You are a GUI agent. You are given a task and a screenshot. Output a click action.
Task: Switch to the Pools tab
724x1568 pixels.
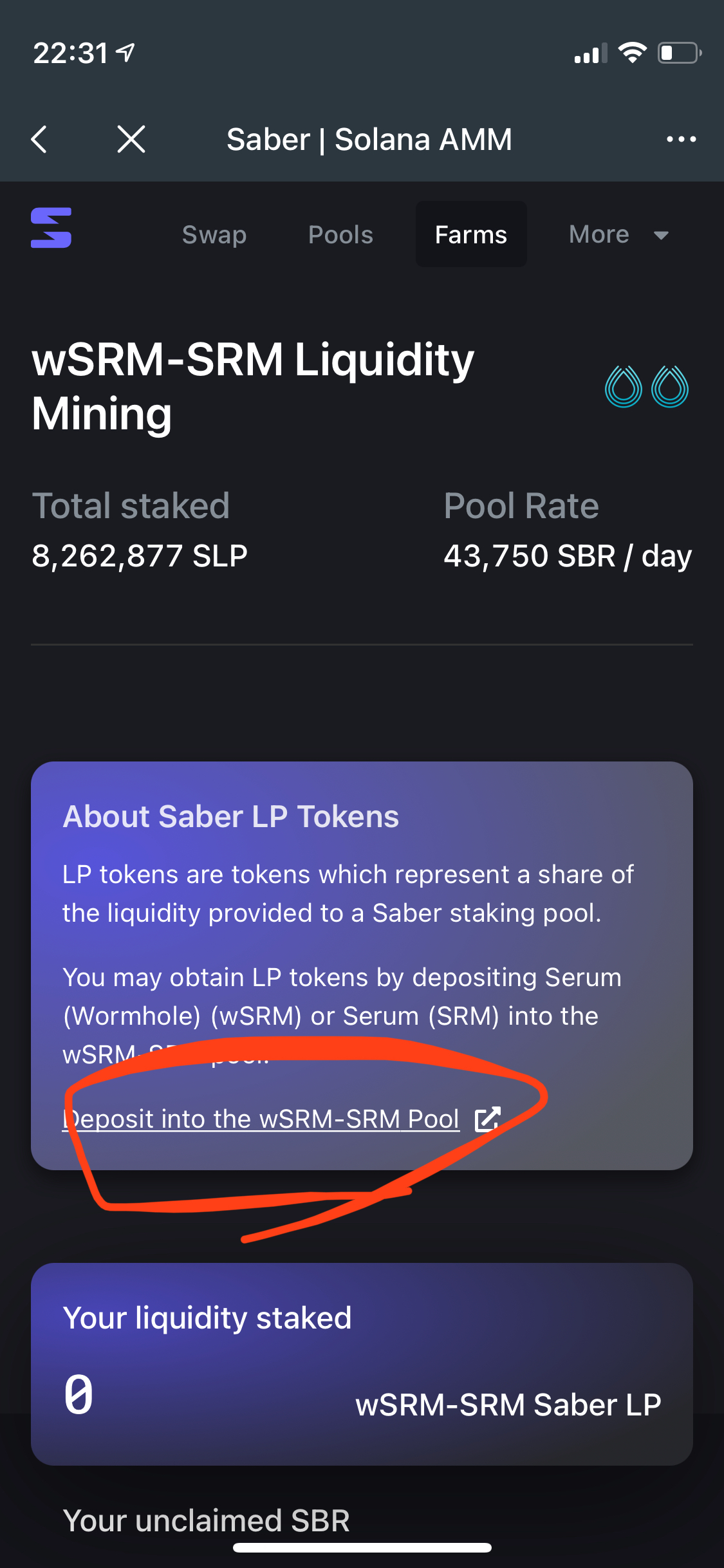coord(340,234)
